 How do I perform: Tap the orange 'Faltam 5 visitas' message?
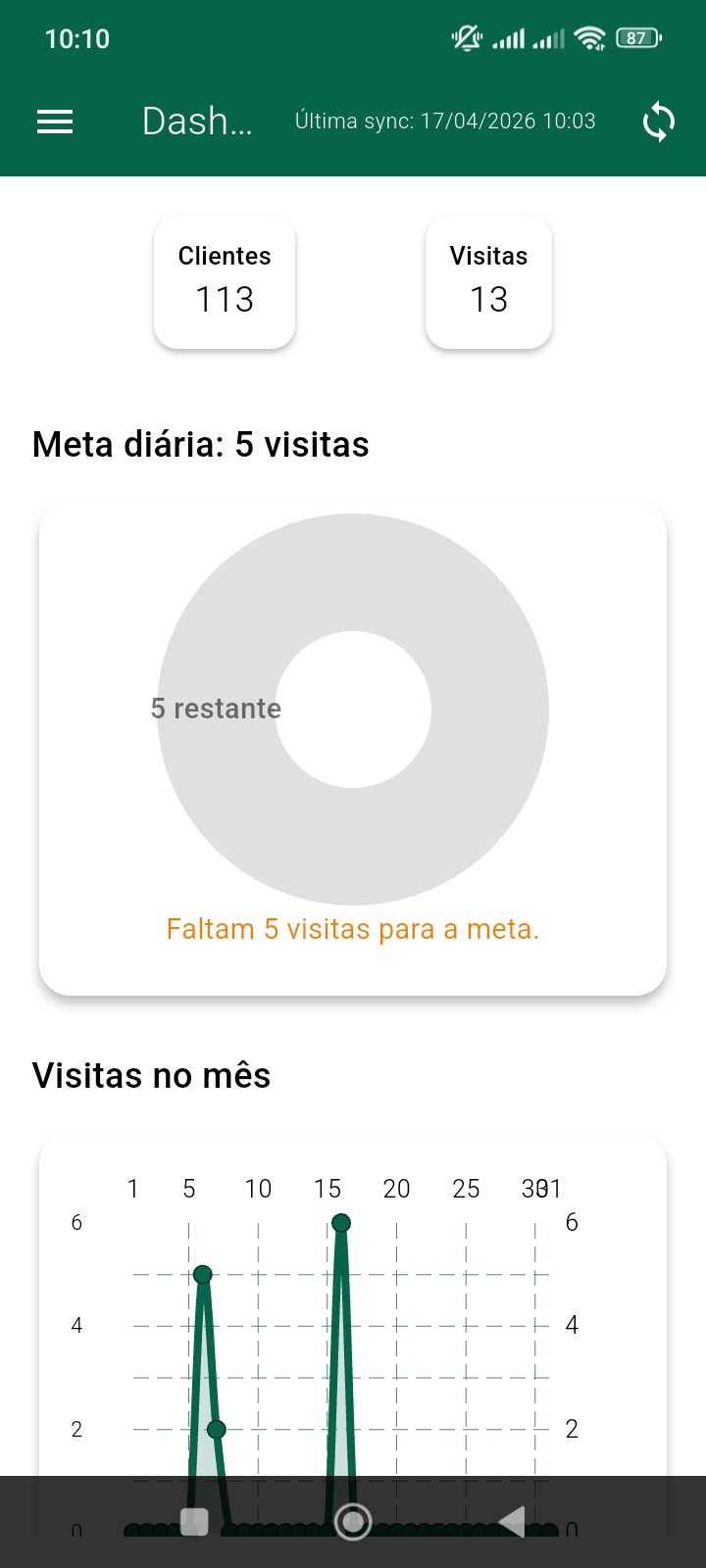pos(352,928)
